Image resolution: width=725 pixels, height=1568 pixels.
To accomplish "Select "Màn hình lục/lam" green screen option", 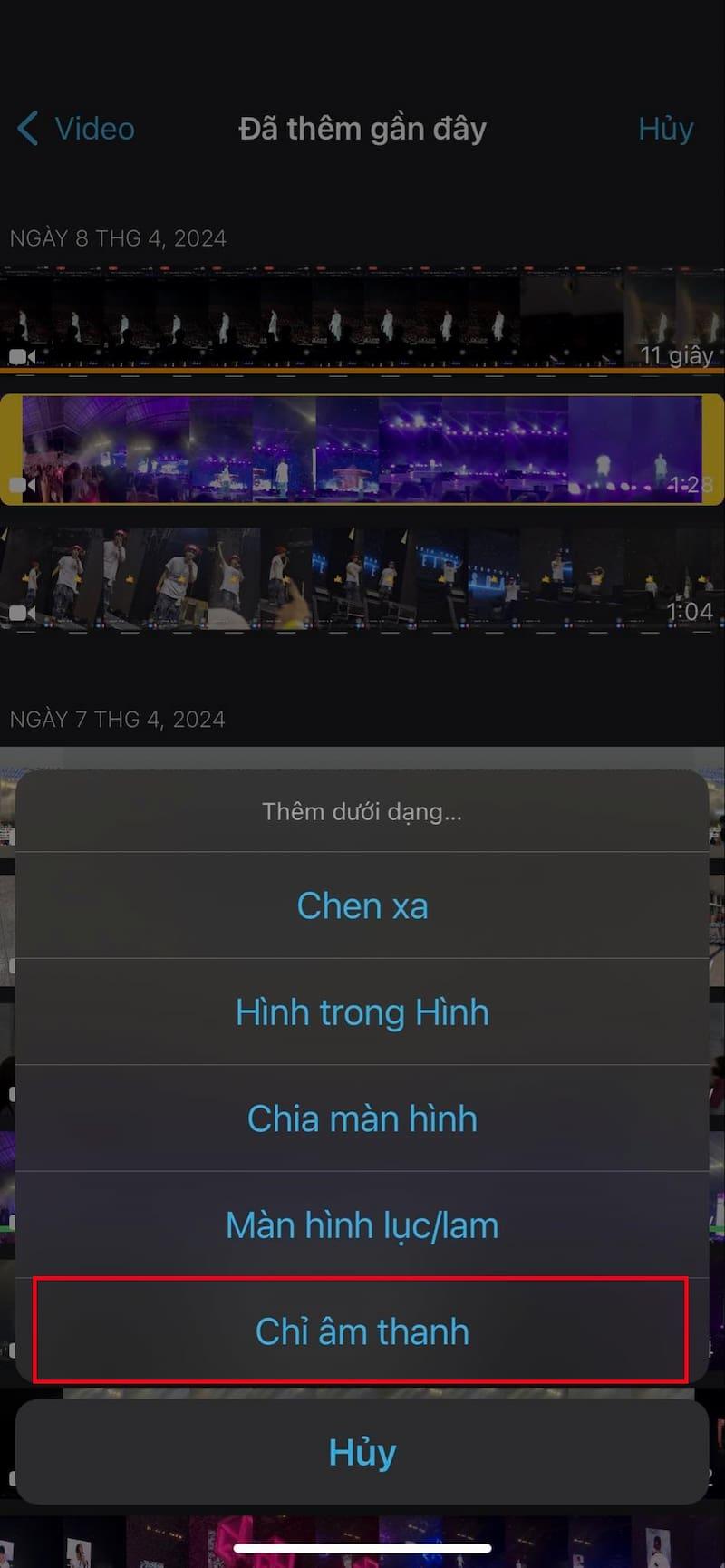I will pos(362,1224).
